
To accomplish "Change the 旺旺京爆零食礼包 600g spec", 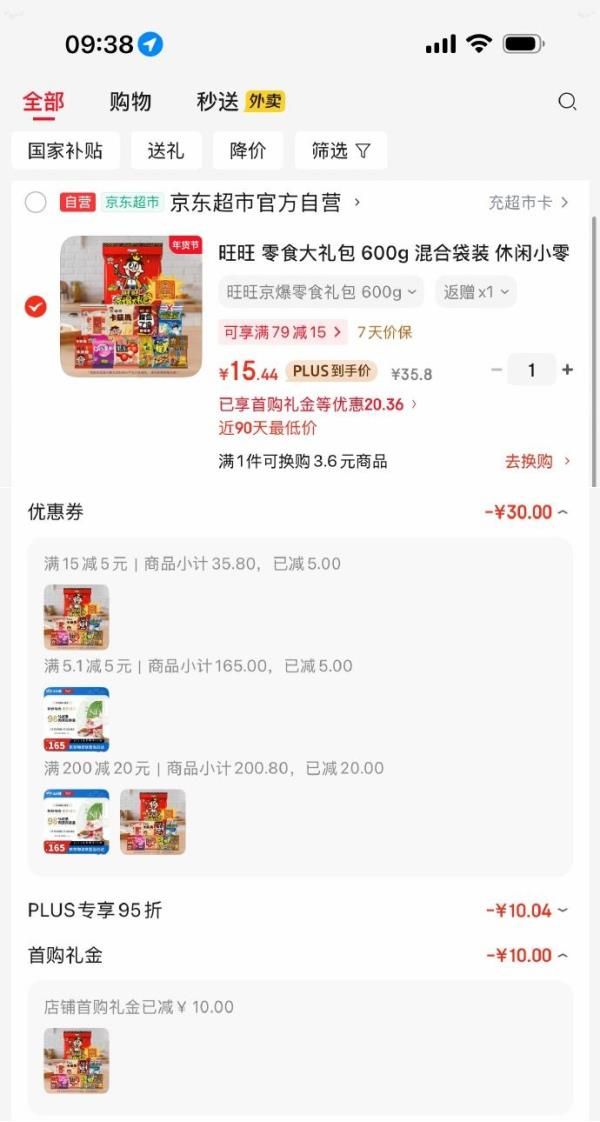I will (320, 292).
